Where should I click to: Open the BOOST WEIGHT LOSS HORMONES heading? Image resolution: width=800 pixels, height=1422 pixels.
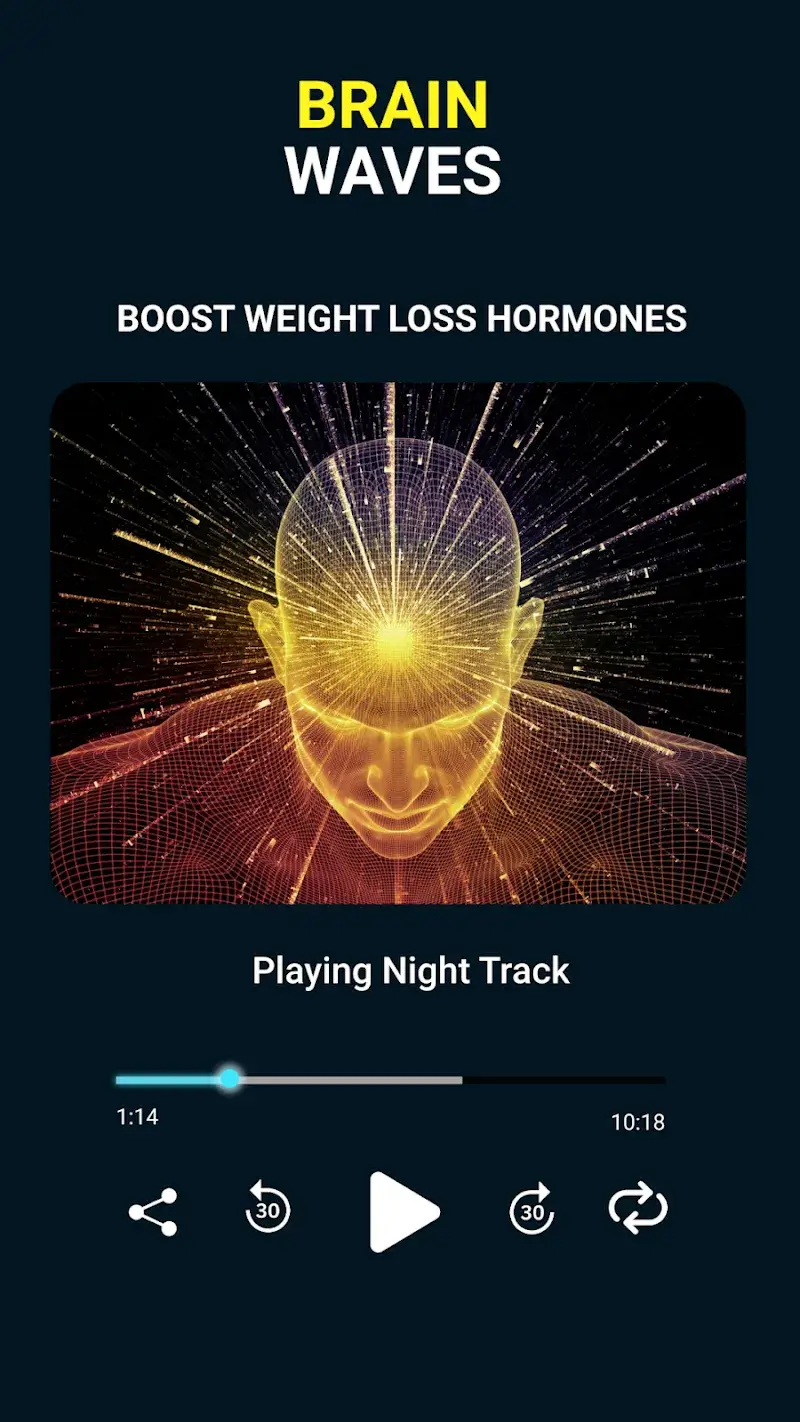[402, 319]
